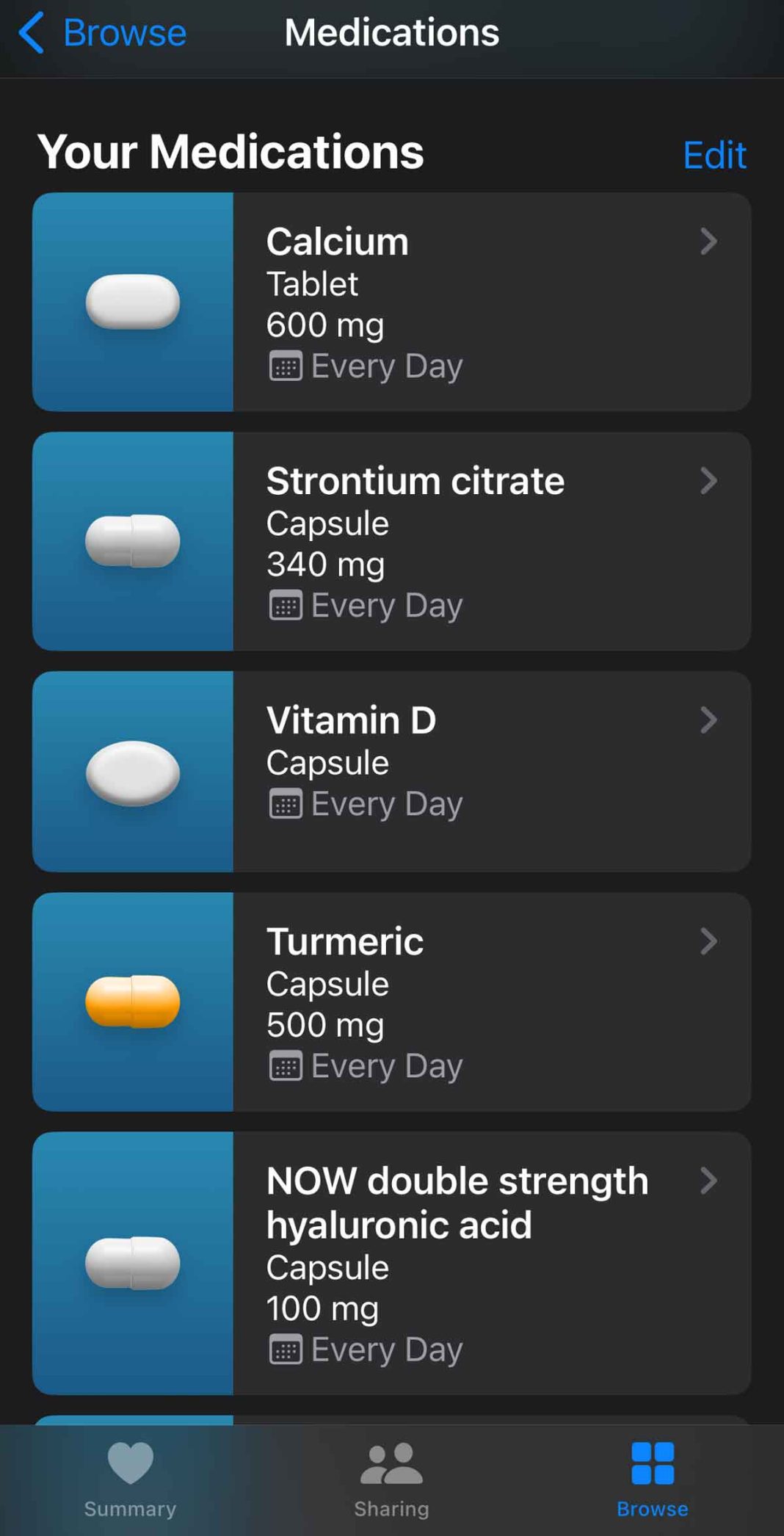Select the orange Turmeric capsule image
The height and width of the screenshot is (1536, 784).
pyautogui.click(x=134, y=1001)
